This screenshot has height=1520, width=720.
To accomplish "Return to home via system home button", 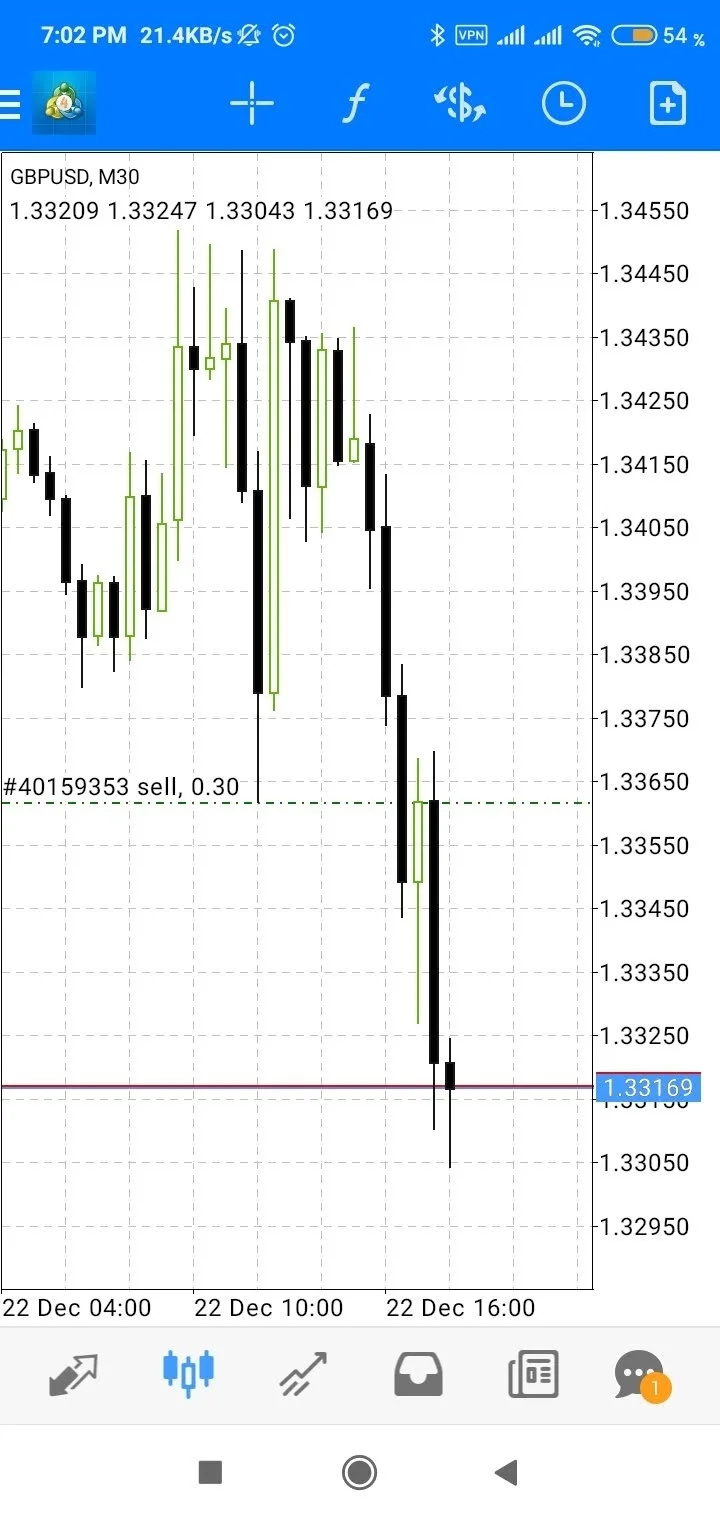I will point(359,1472).
